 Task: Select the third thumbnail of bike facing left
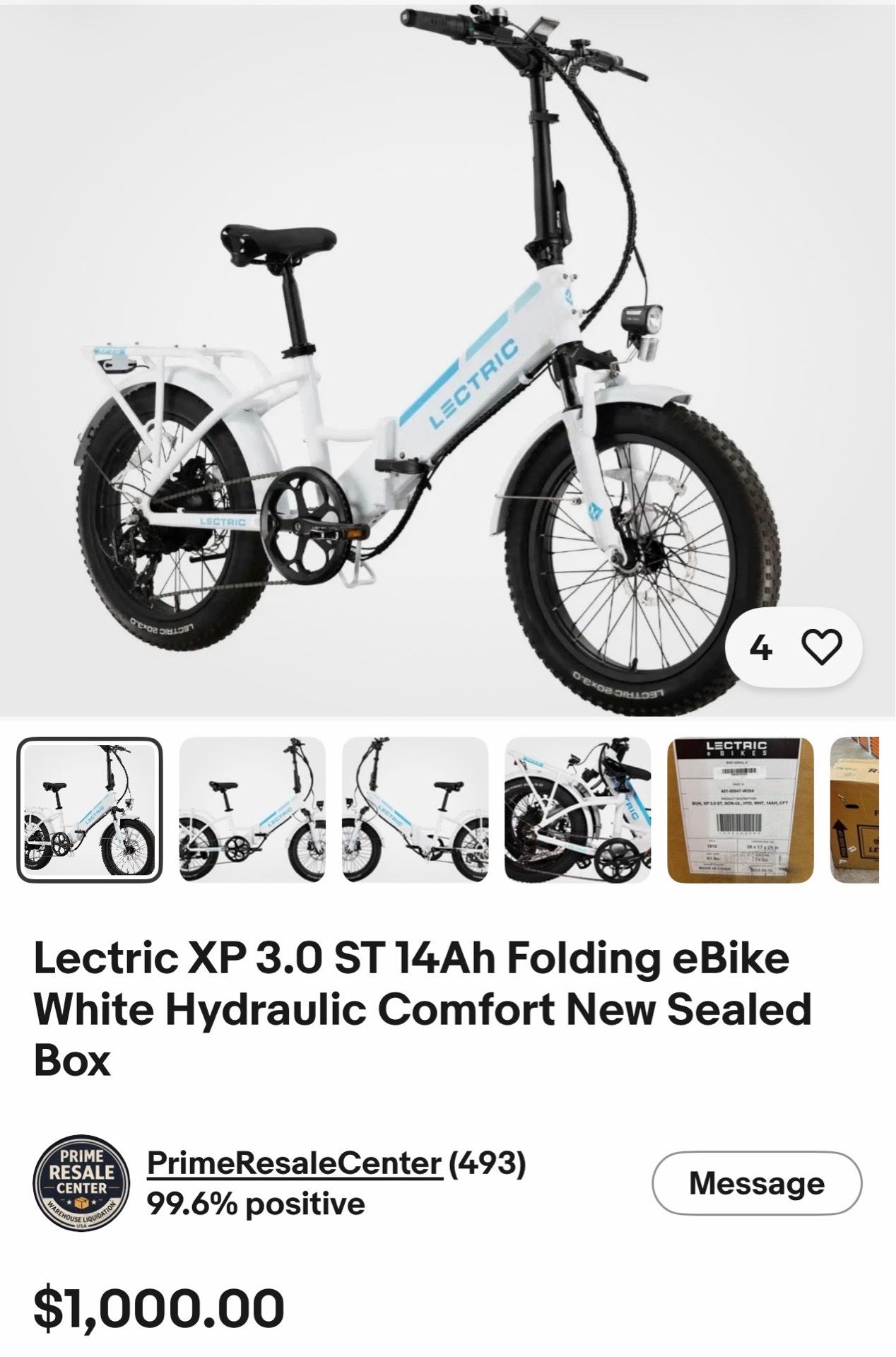(x=415, y=810)
